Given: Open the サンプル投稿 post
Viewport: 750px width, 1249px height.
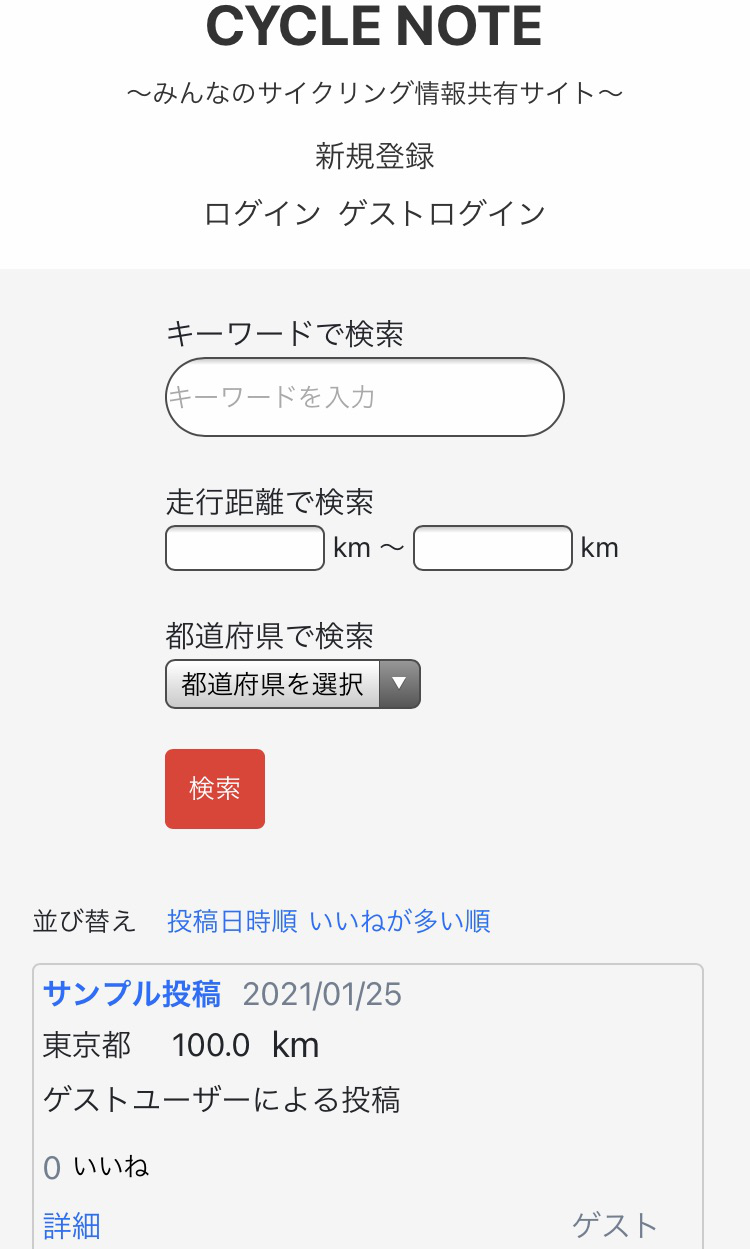Looking at the screenshot, I should point(131,994).
